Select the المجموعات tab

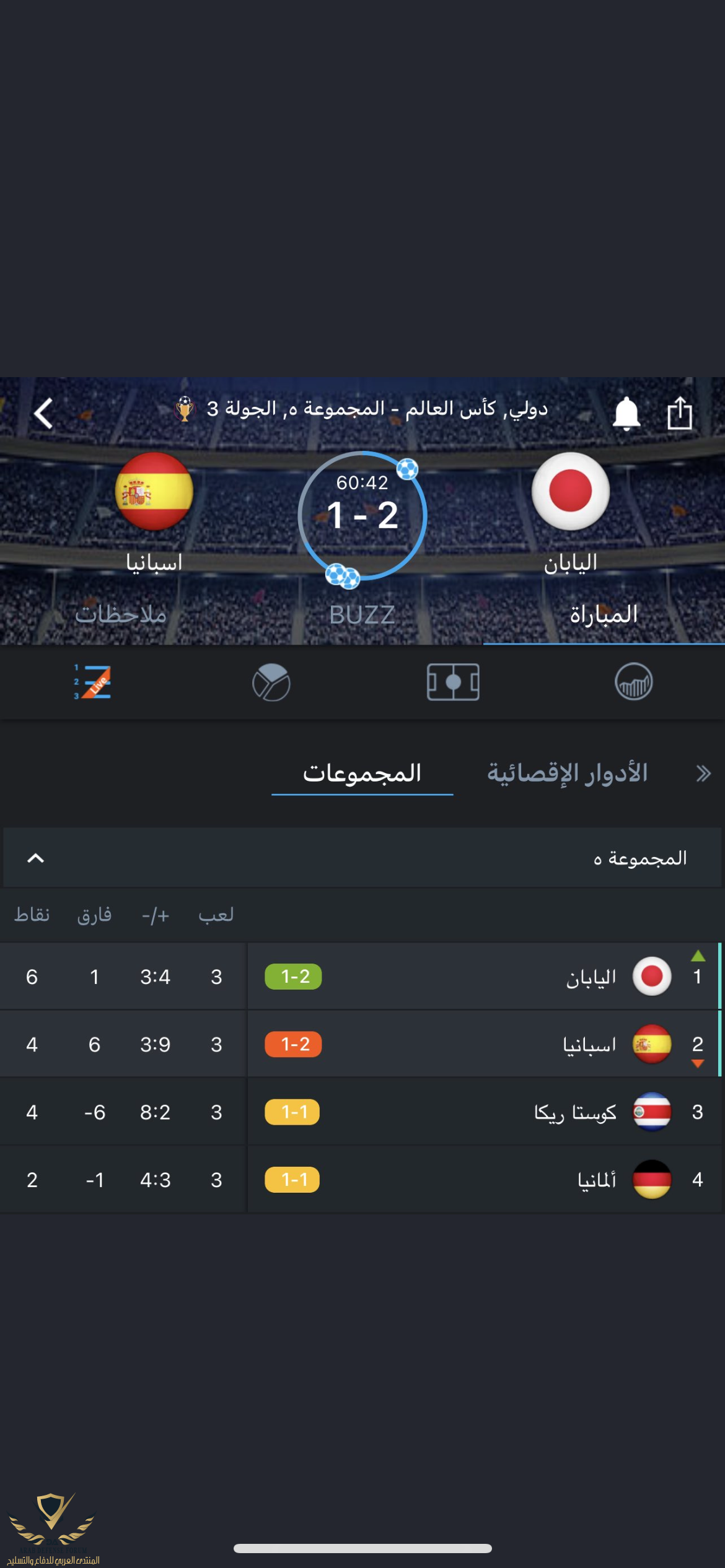click(x=362, y=773)
